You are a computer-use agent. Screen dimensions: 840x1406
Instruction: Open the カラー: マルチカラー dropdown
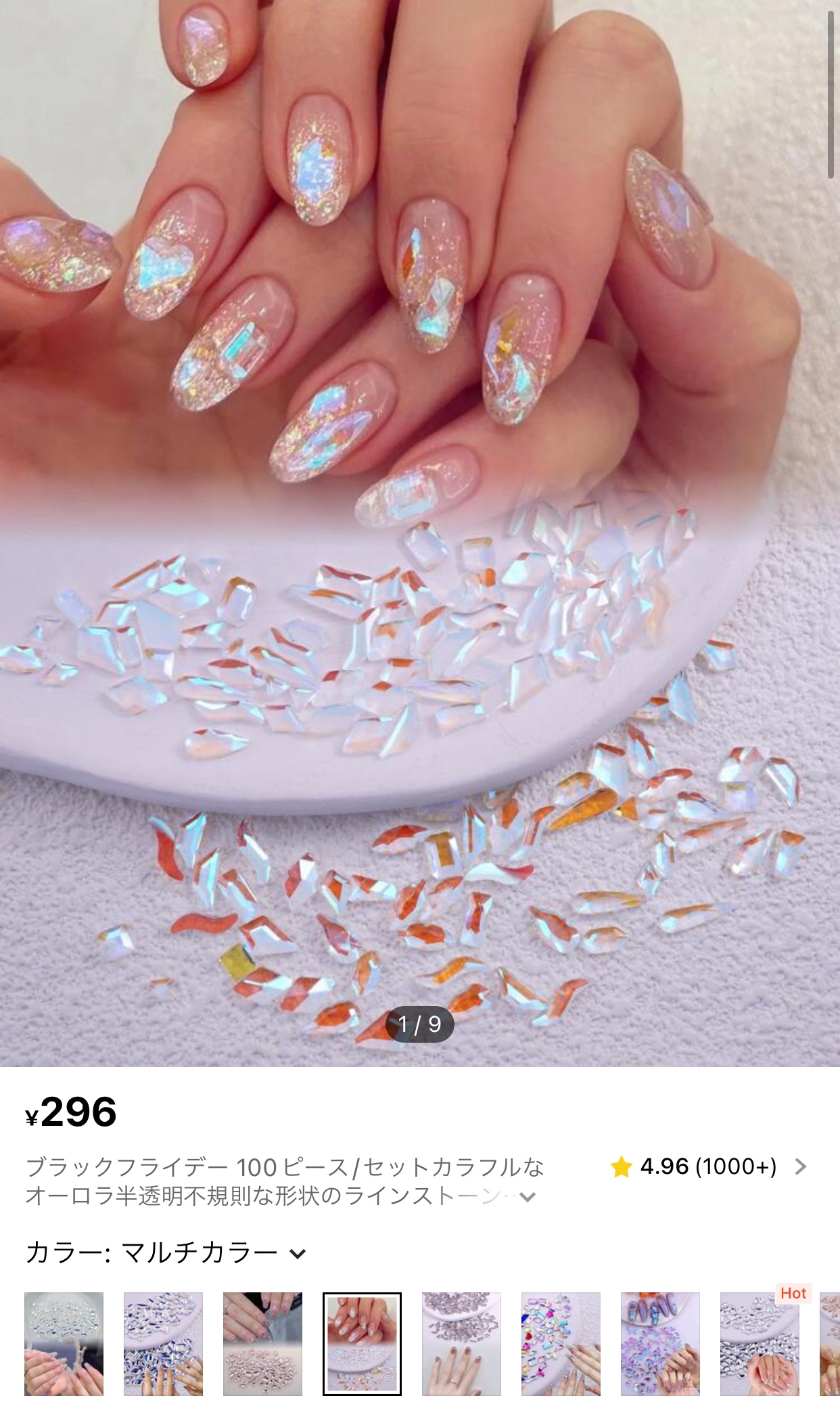166,1253
